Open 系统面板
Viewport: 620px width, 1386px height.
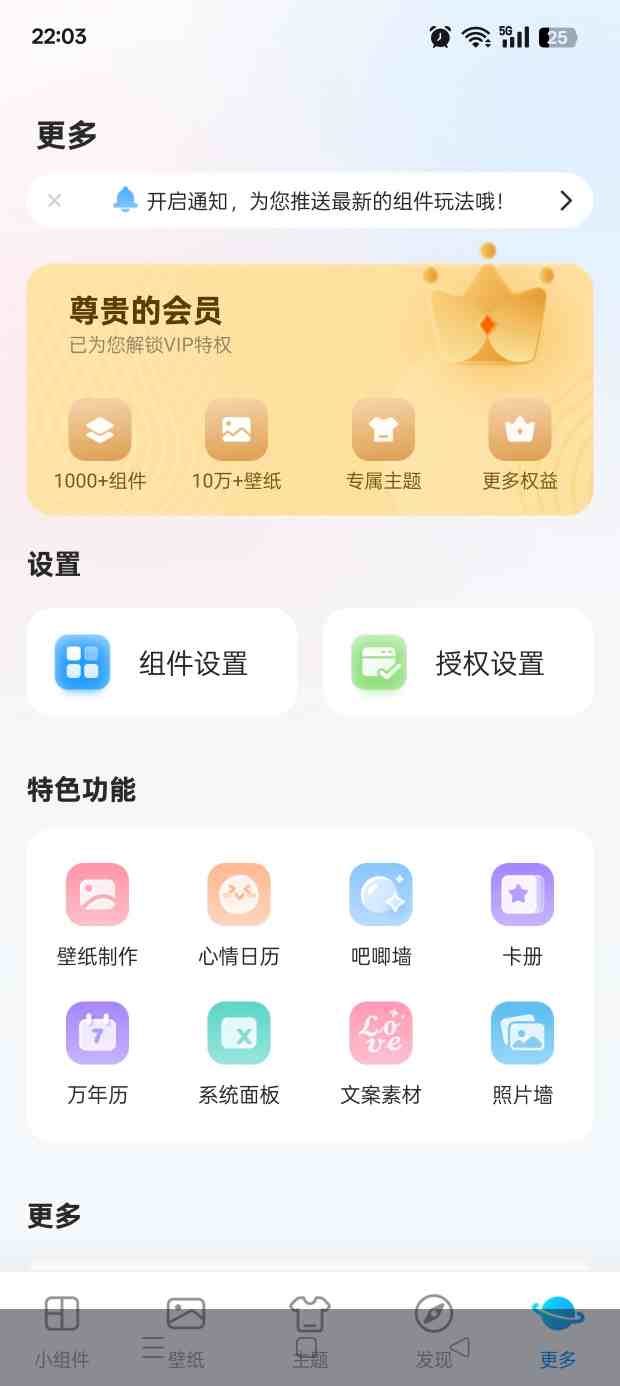point(239,1052)
